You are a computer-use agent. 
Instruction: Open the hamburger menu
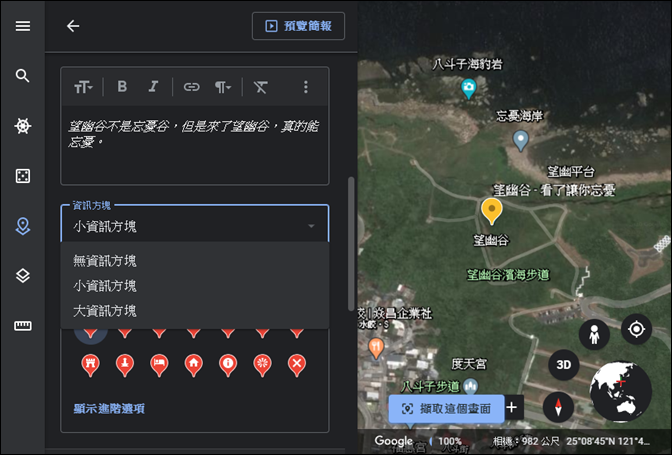coord(22,26)
